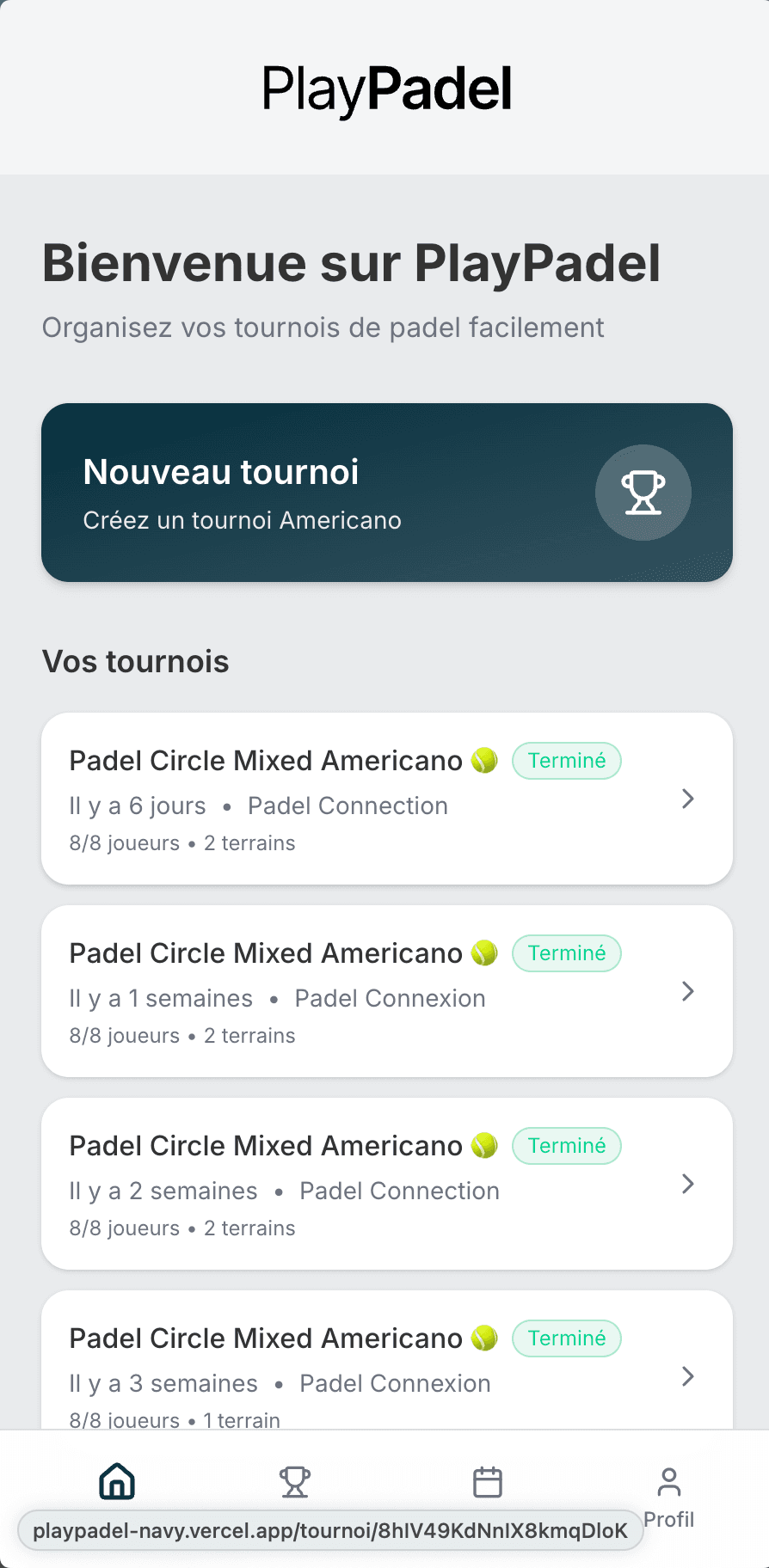Click the tennis ball emoji beside the last tournament
This screenshot has width=769, height=1568.
pyautogui.click(x=485, y=1338)
